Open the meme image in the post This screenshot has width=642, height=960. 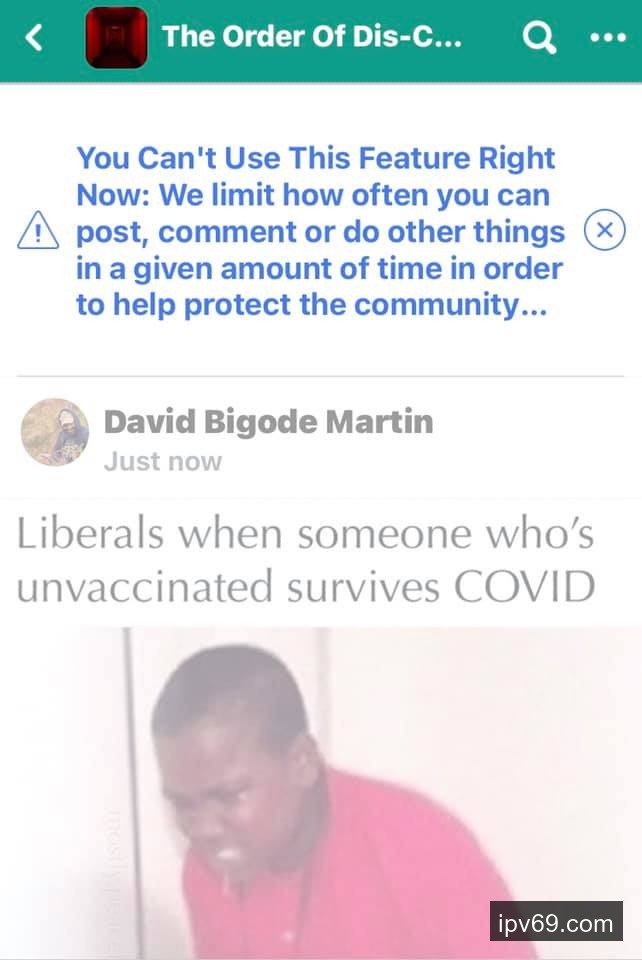[320, 790]
